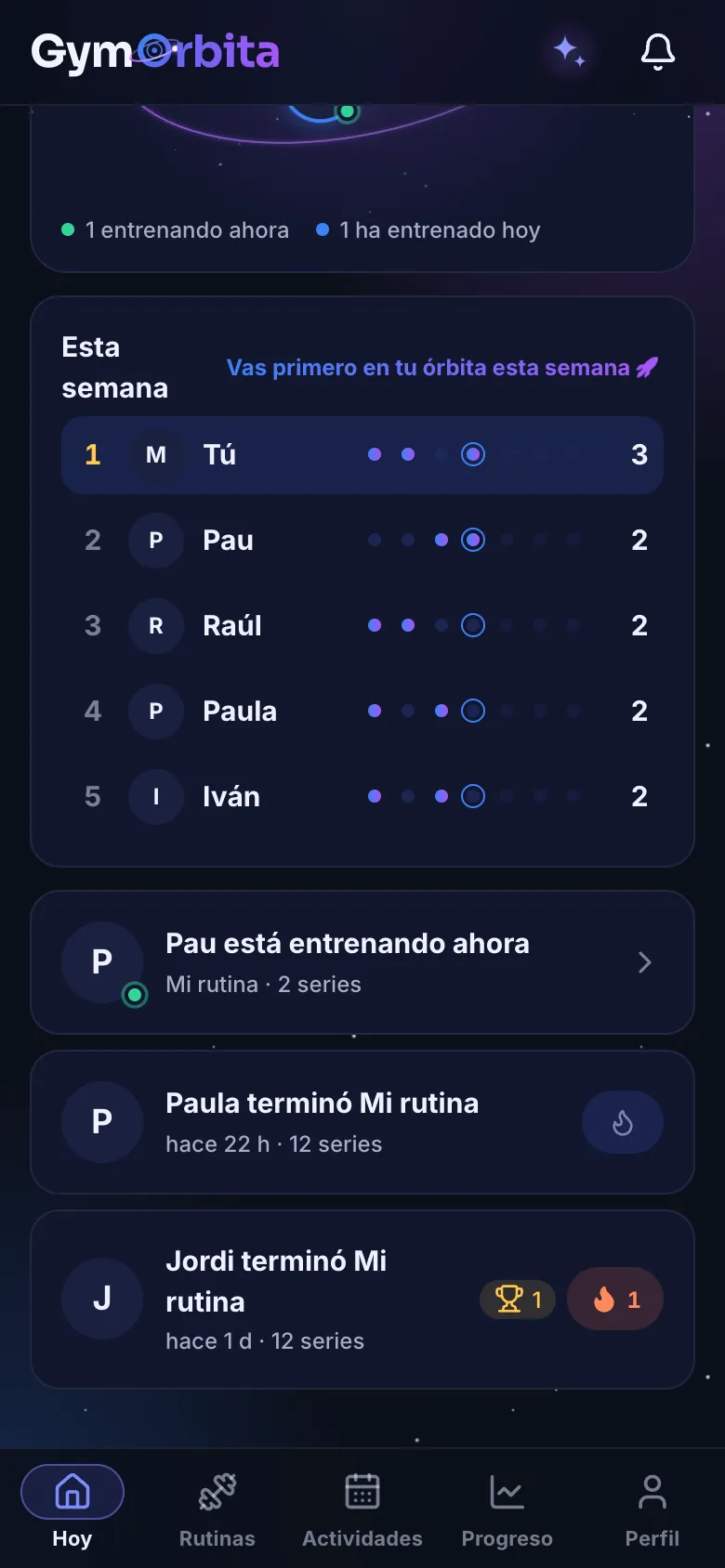React with flame to Paula's workout

click(x=623, y=1122)
